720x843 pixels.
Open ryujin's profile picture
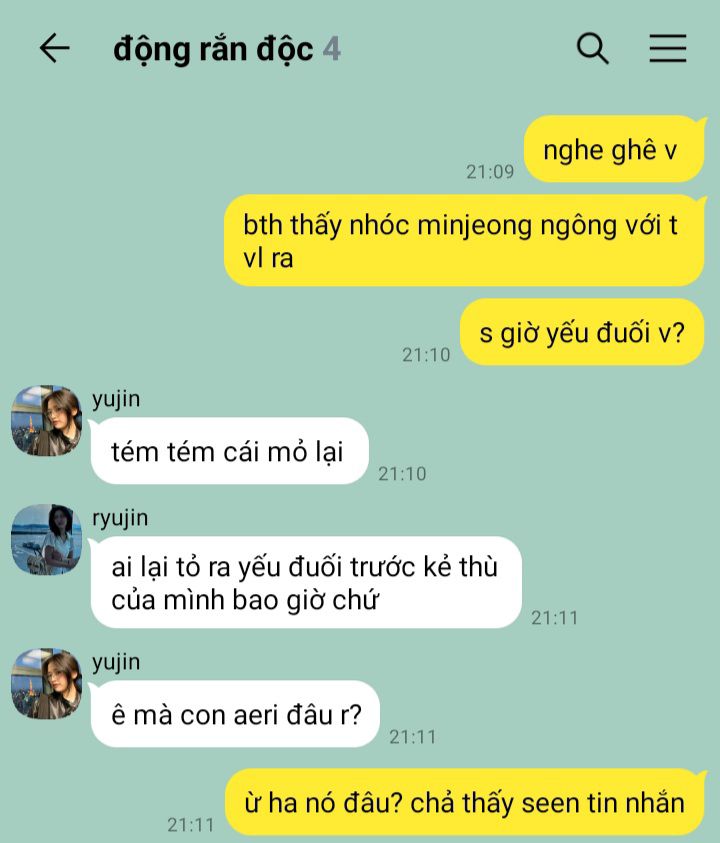pyautogui.click(x=46, y=540)
